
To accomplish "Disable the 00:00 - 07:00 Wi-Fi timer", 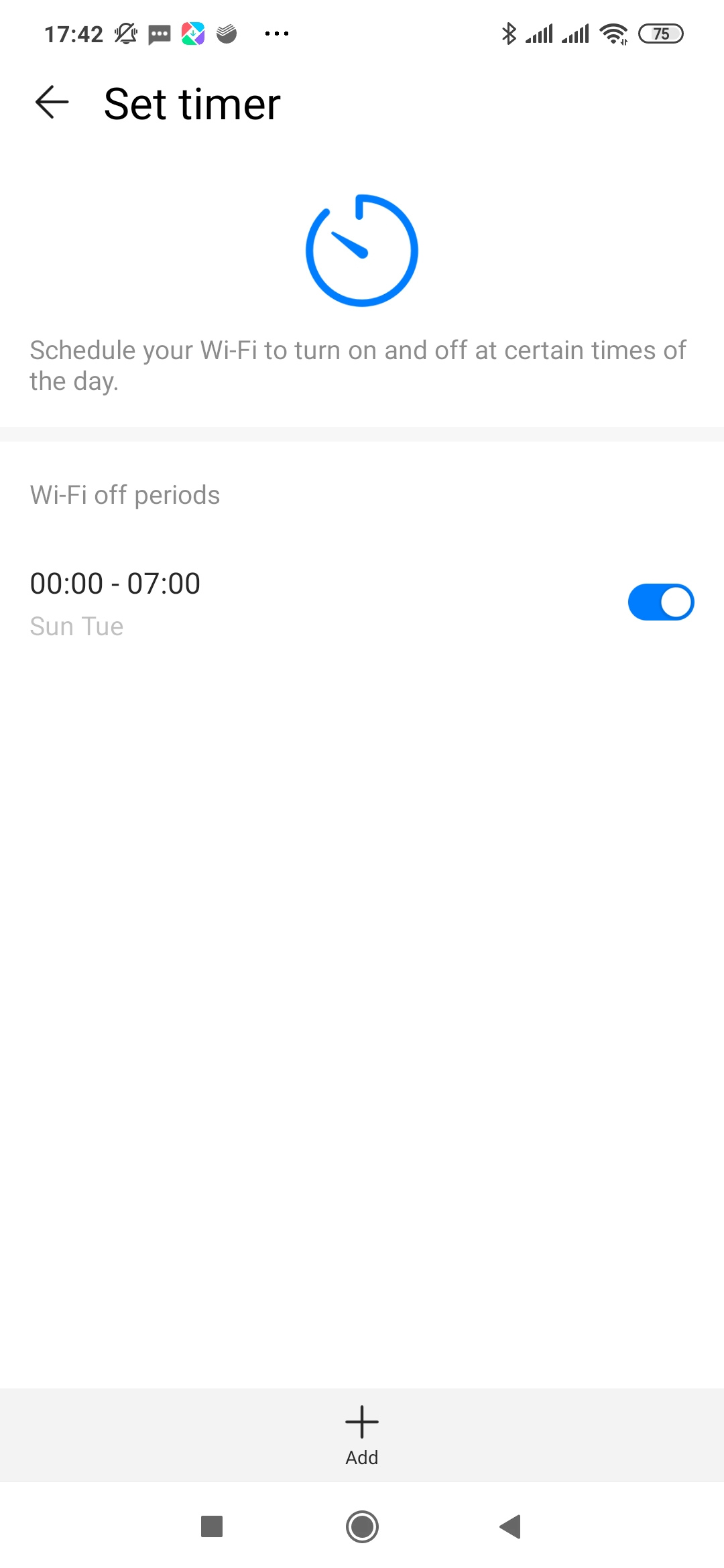I will pyautogui.click(x=660, y=602).
